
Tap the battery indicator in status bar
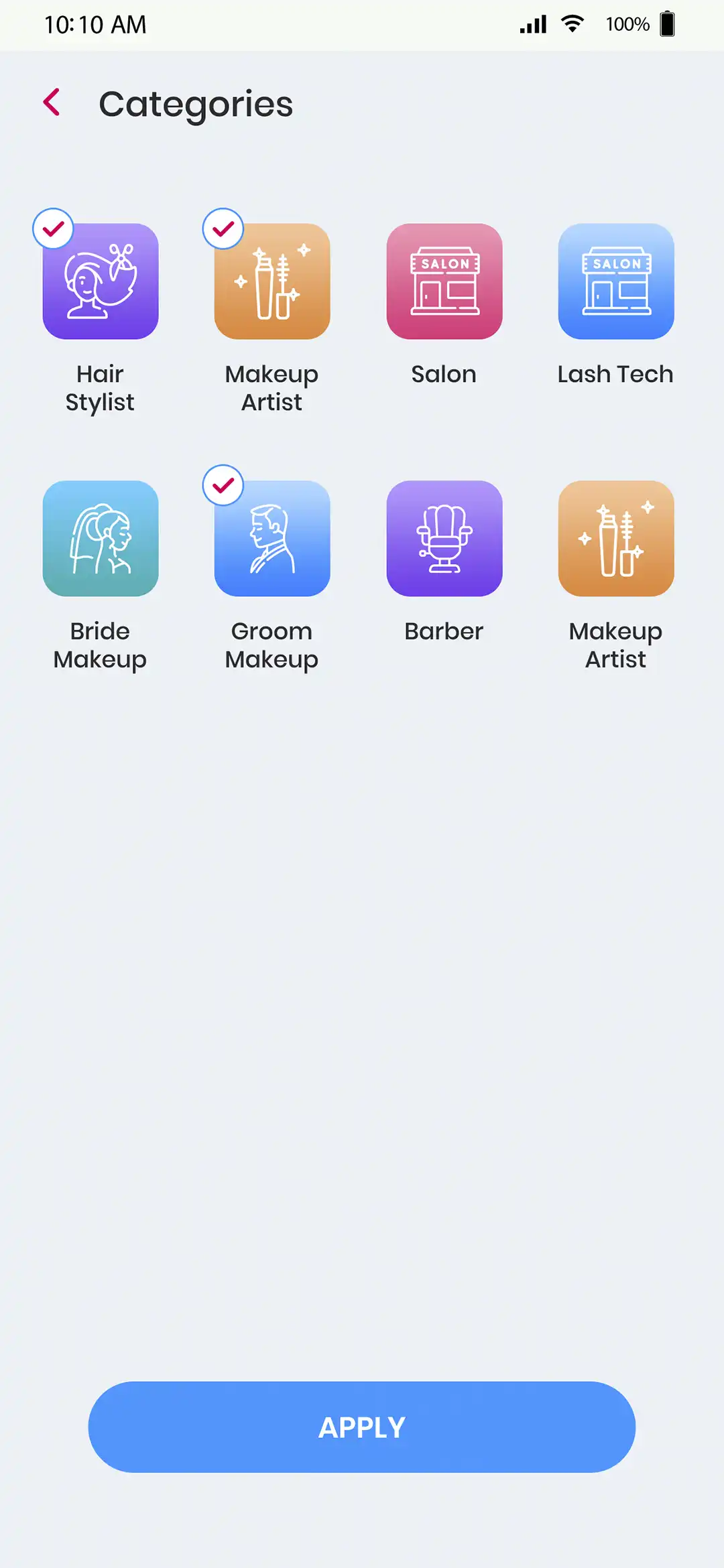tap(666, 23)
